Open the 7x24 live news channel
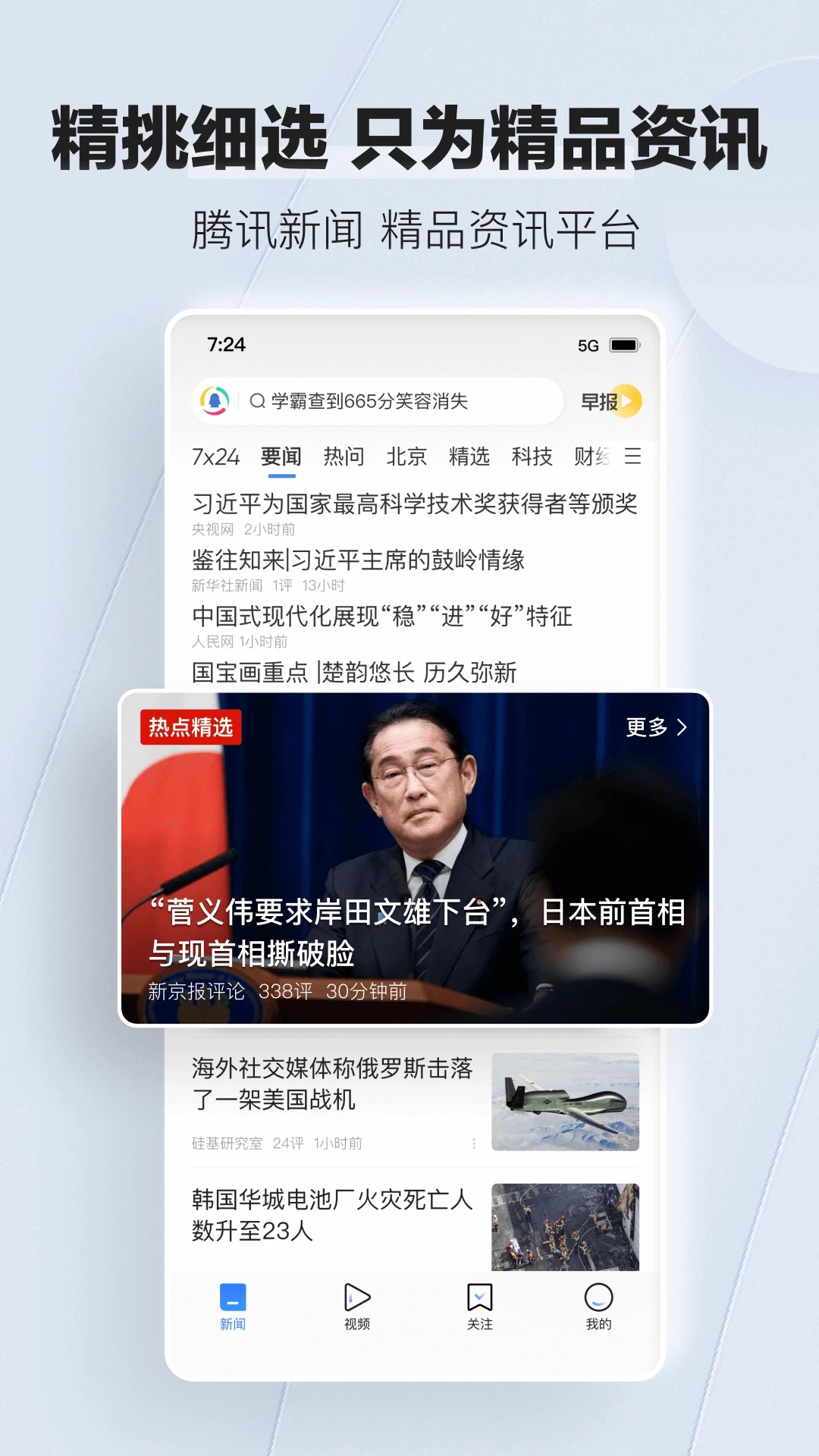The image size is (819, 1456). [x=218, y=456]
